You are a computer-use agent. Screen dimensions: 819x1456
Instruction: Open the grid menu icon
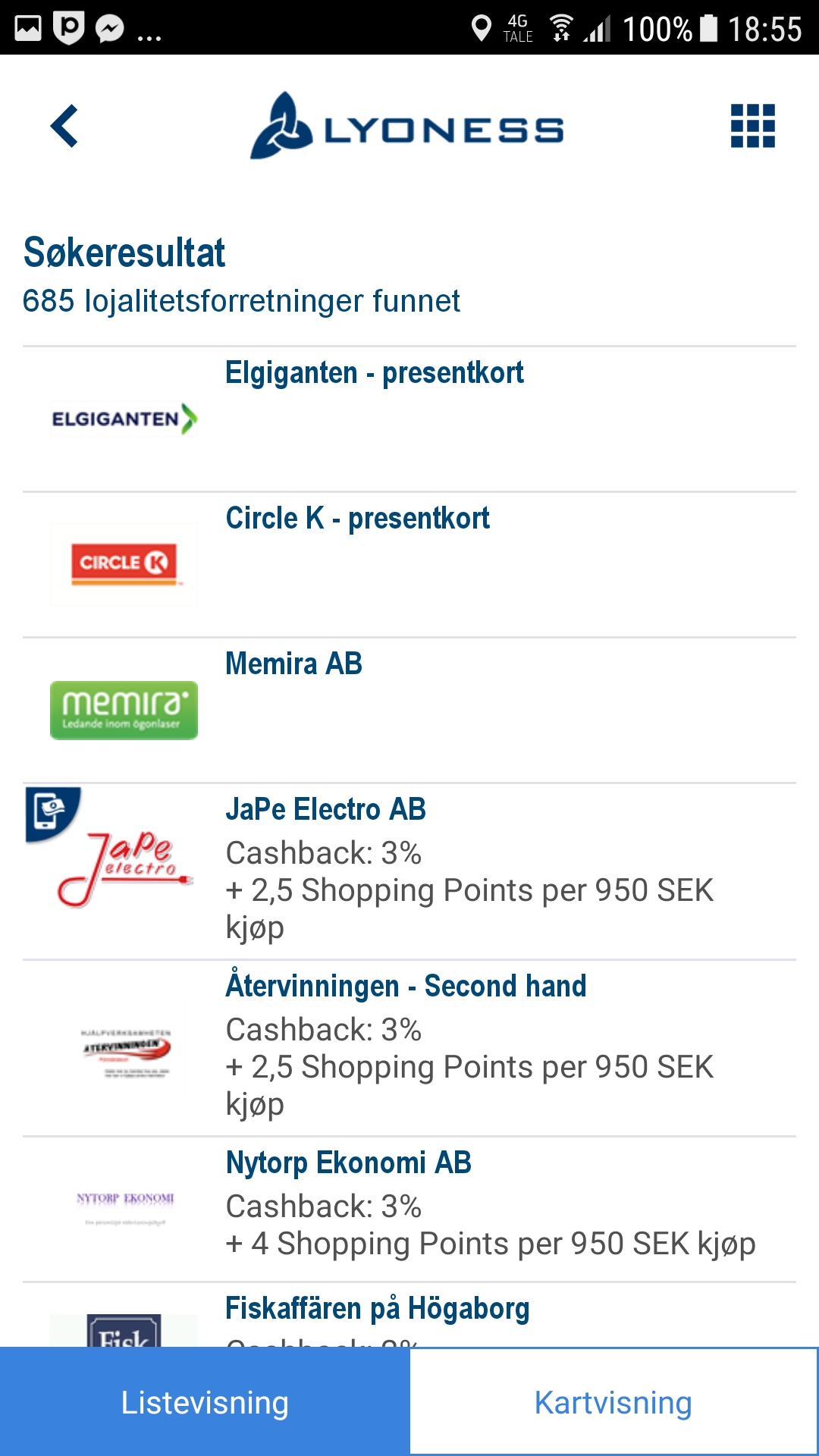pyautogui.click(x=752, y=126)
